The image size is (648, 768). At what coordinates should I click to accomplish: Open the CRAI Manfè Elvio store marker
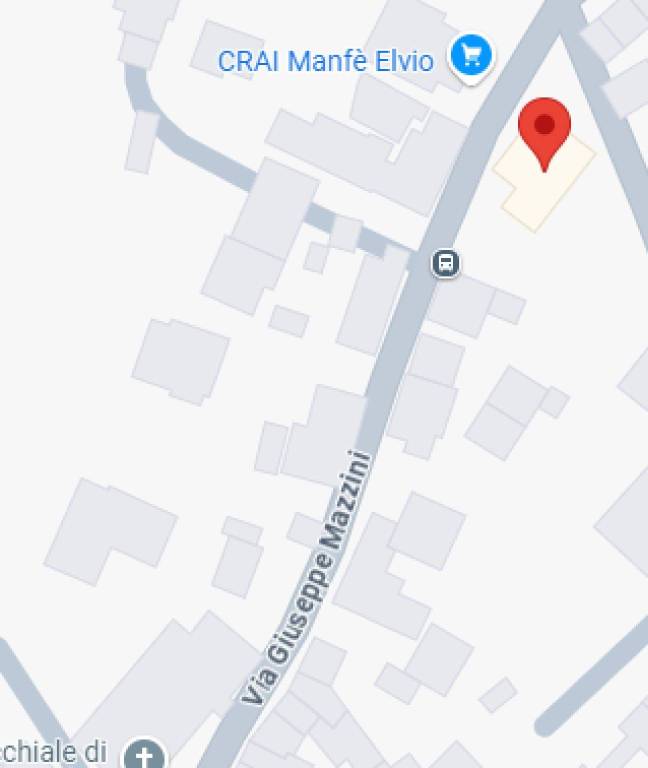coord(470,56)
